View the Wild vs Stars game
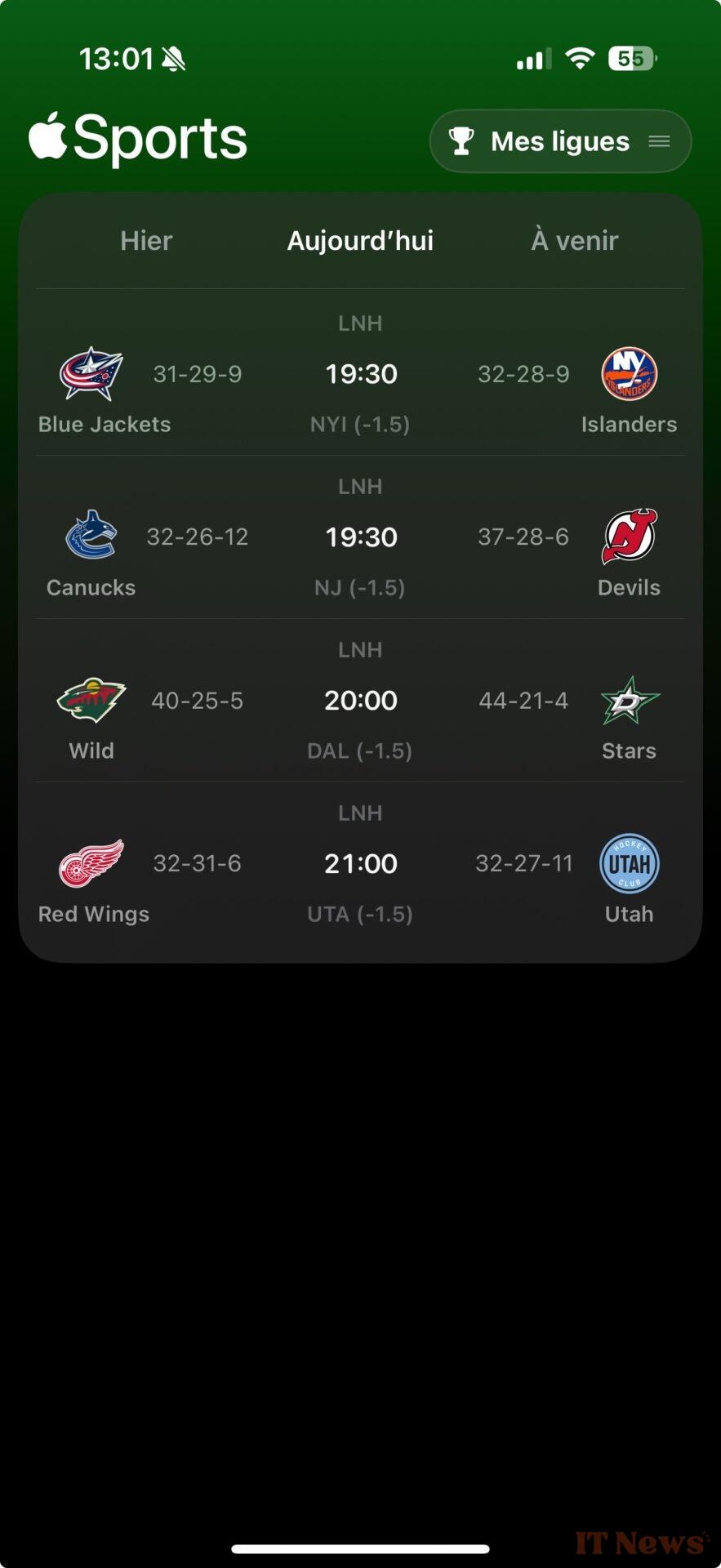 pos(360,700)
